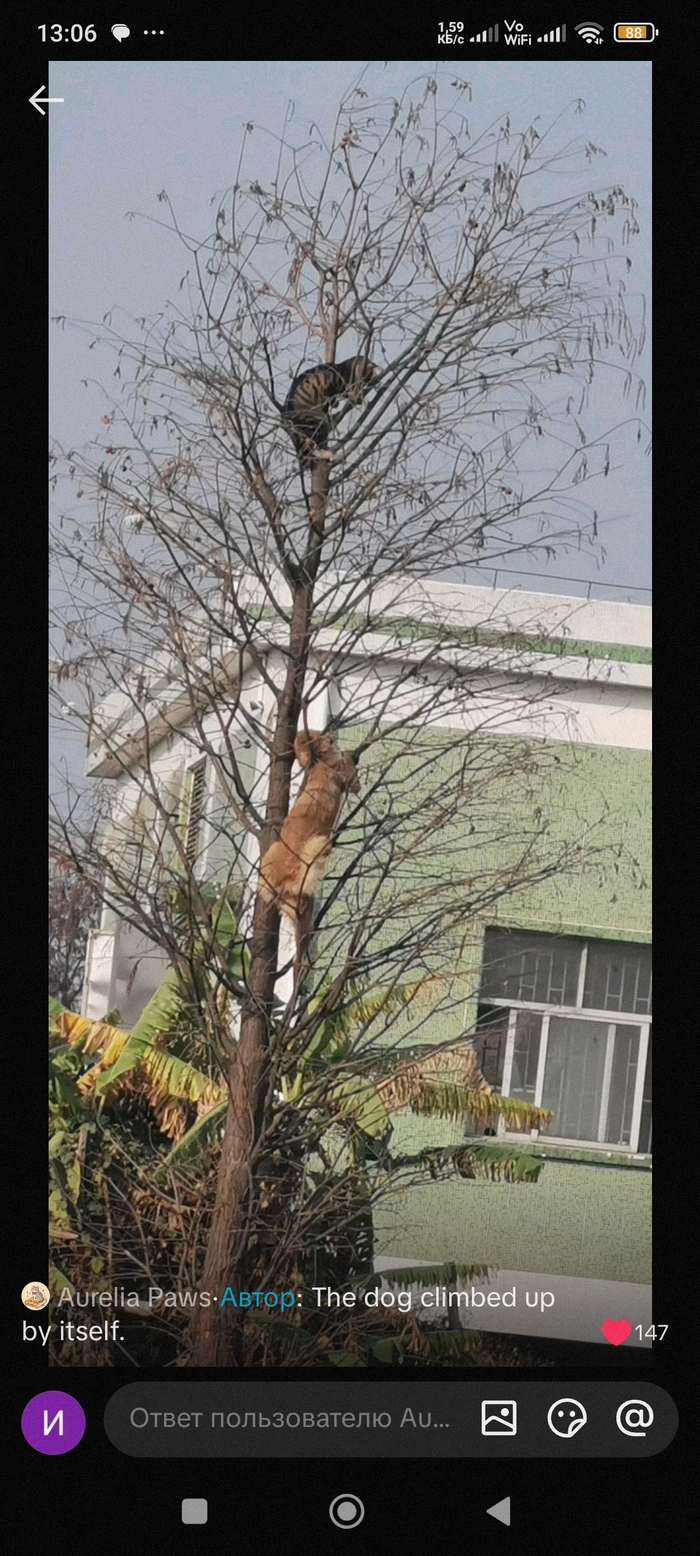Open my purple profile avatar

(53, 1422)
